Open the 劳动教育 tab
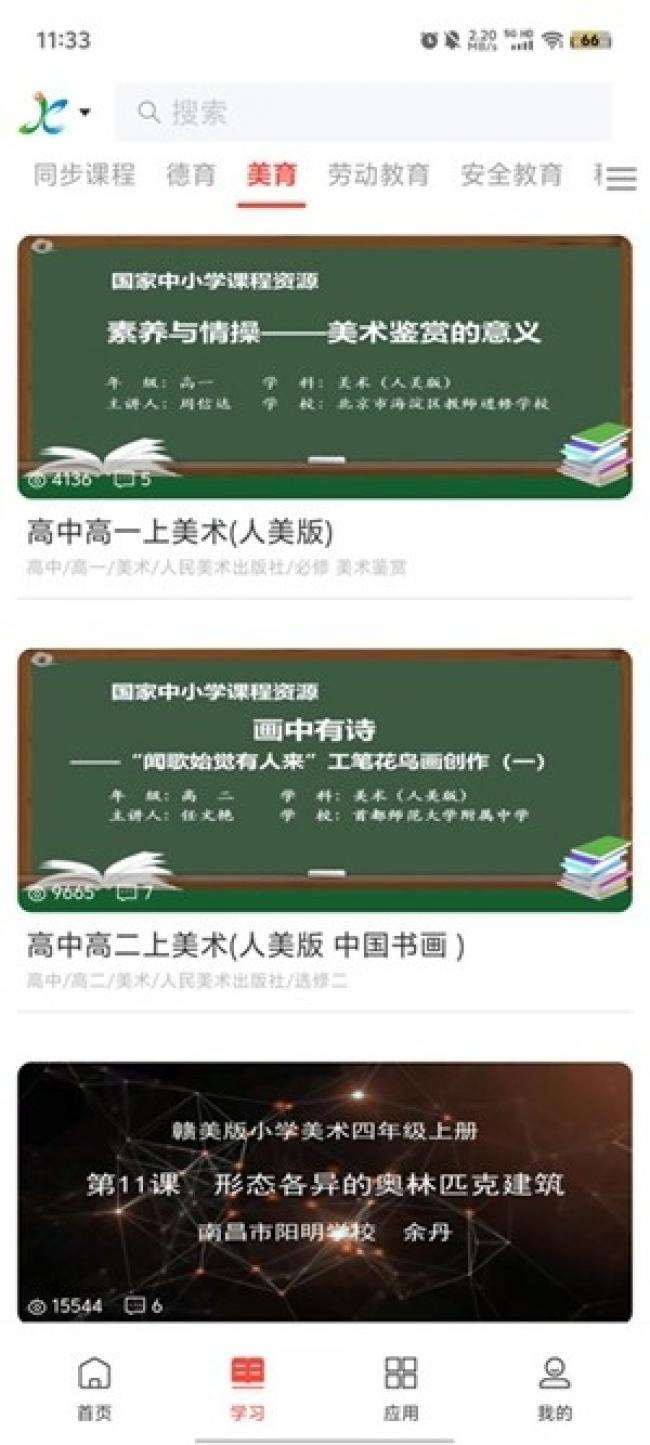The width and height of the screenshot is (650, 1445). 378,175
